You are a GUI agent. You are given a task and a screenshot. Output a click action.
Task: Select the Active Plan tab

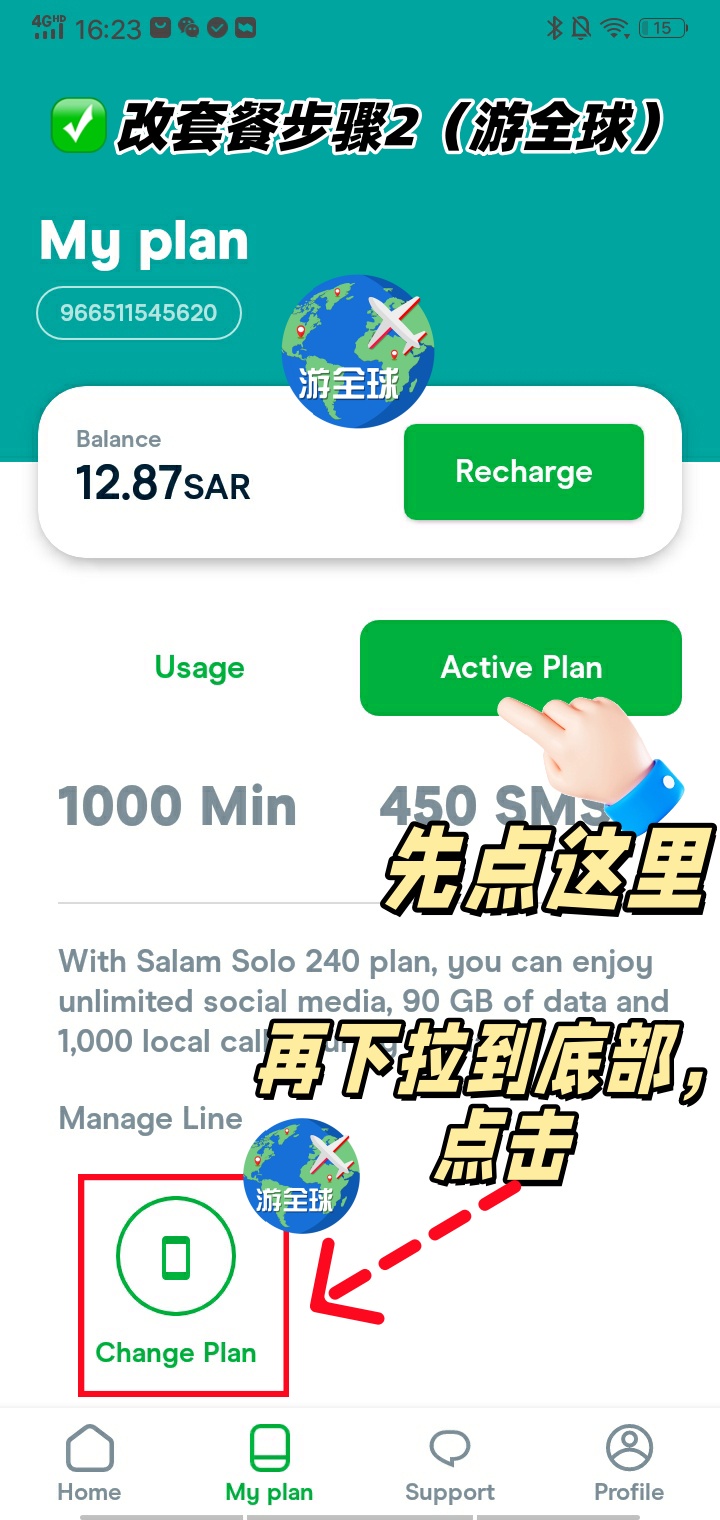click(x=520, y=667)
